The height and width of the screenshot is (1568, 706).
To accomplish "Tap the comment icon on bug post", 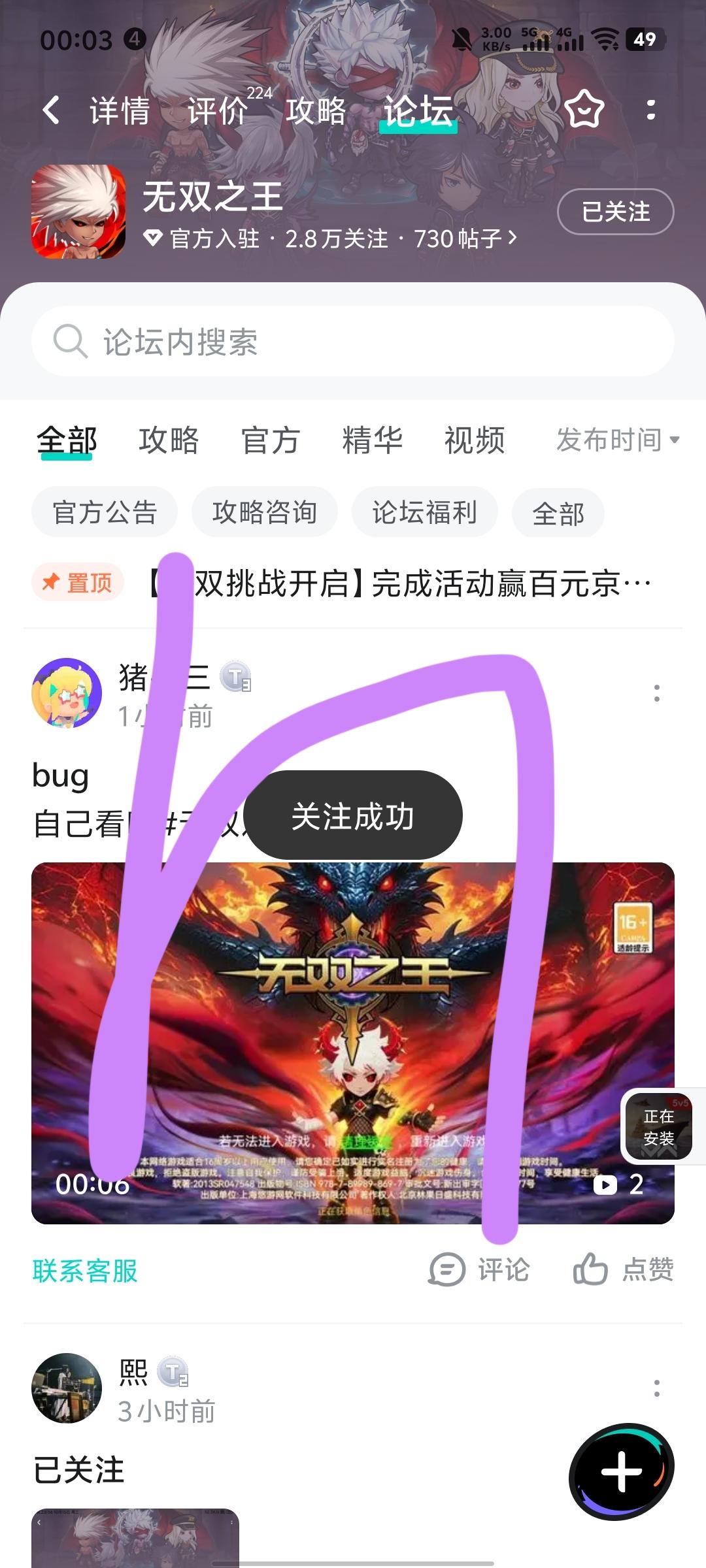I will click(447, 1269).
